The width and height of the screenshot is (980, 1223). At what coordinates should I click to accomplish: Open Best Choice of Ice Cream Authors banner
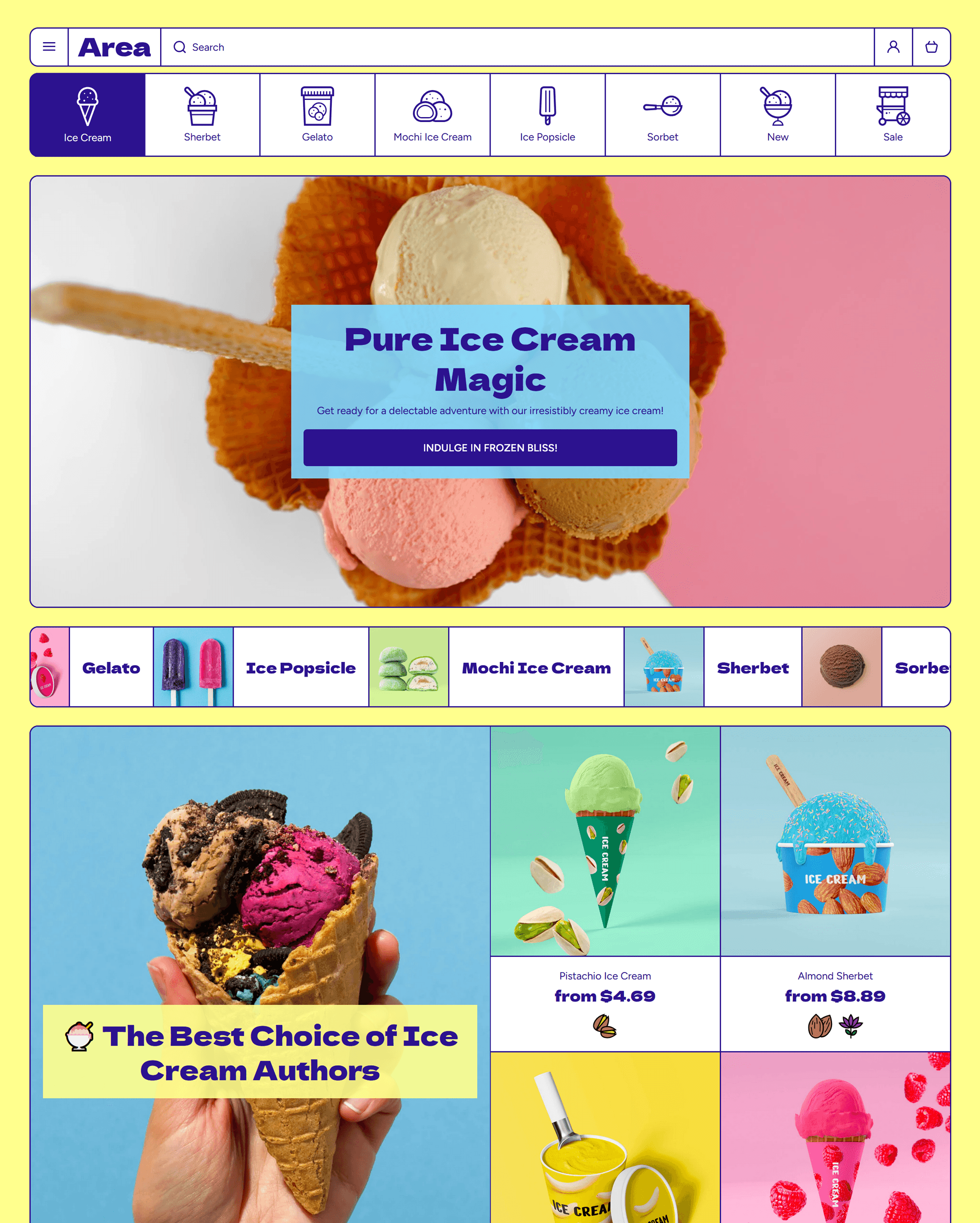(x=260, y=1053)
